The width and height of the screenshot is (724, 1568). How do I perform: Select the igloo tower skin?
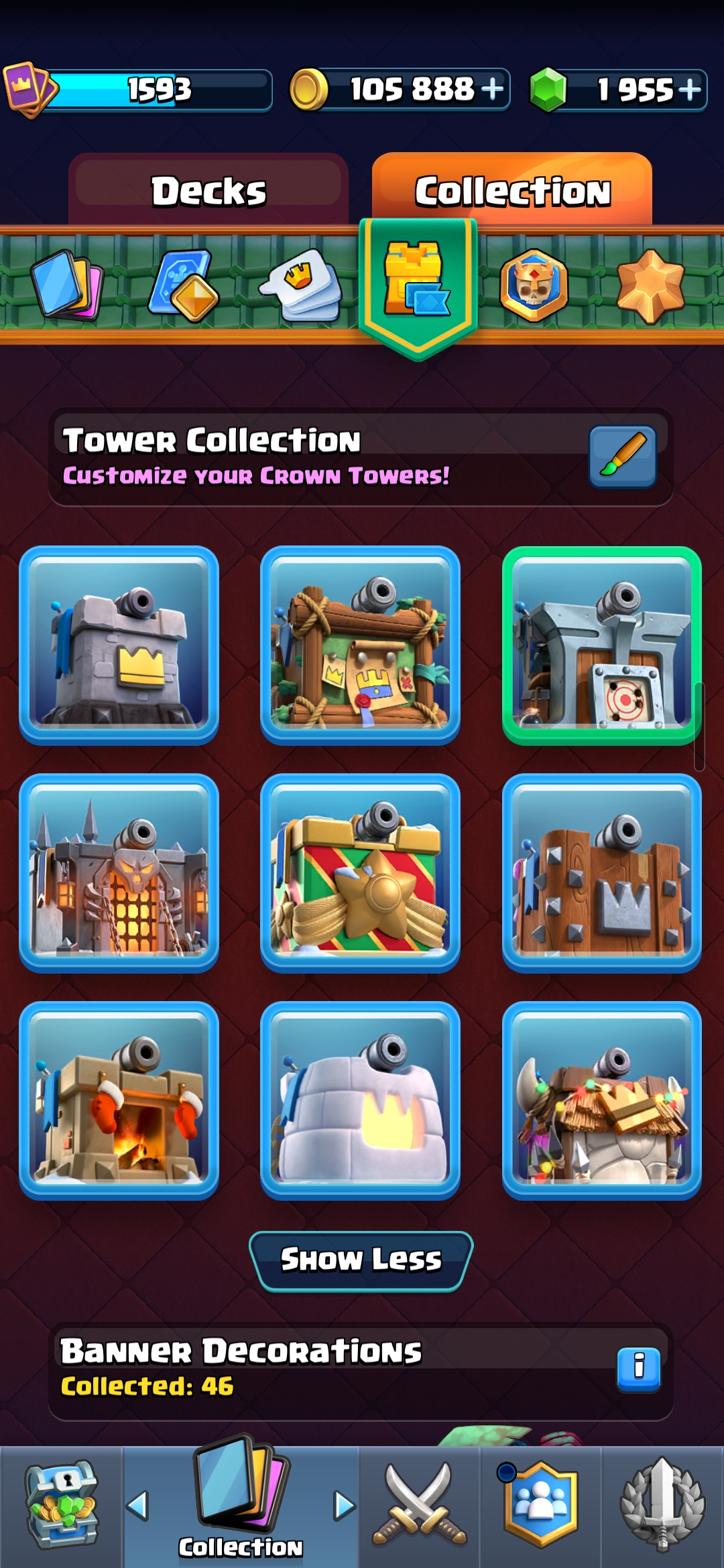[x=360, y=1101]
